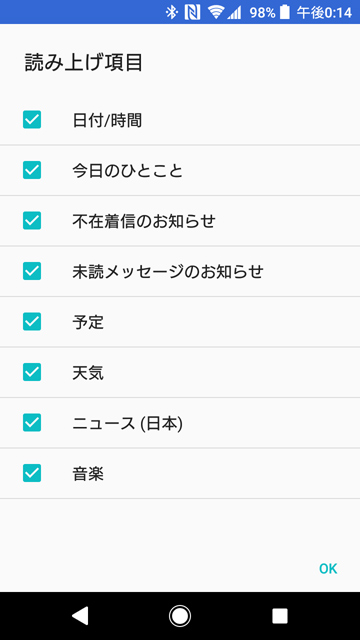Disable ニュース (日本) readout
Screen dimensions: 360x640
pos(32,423)
